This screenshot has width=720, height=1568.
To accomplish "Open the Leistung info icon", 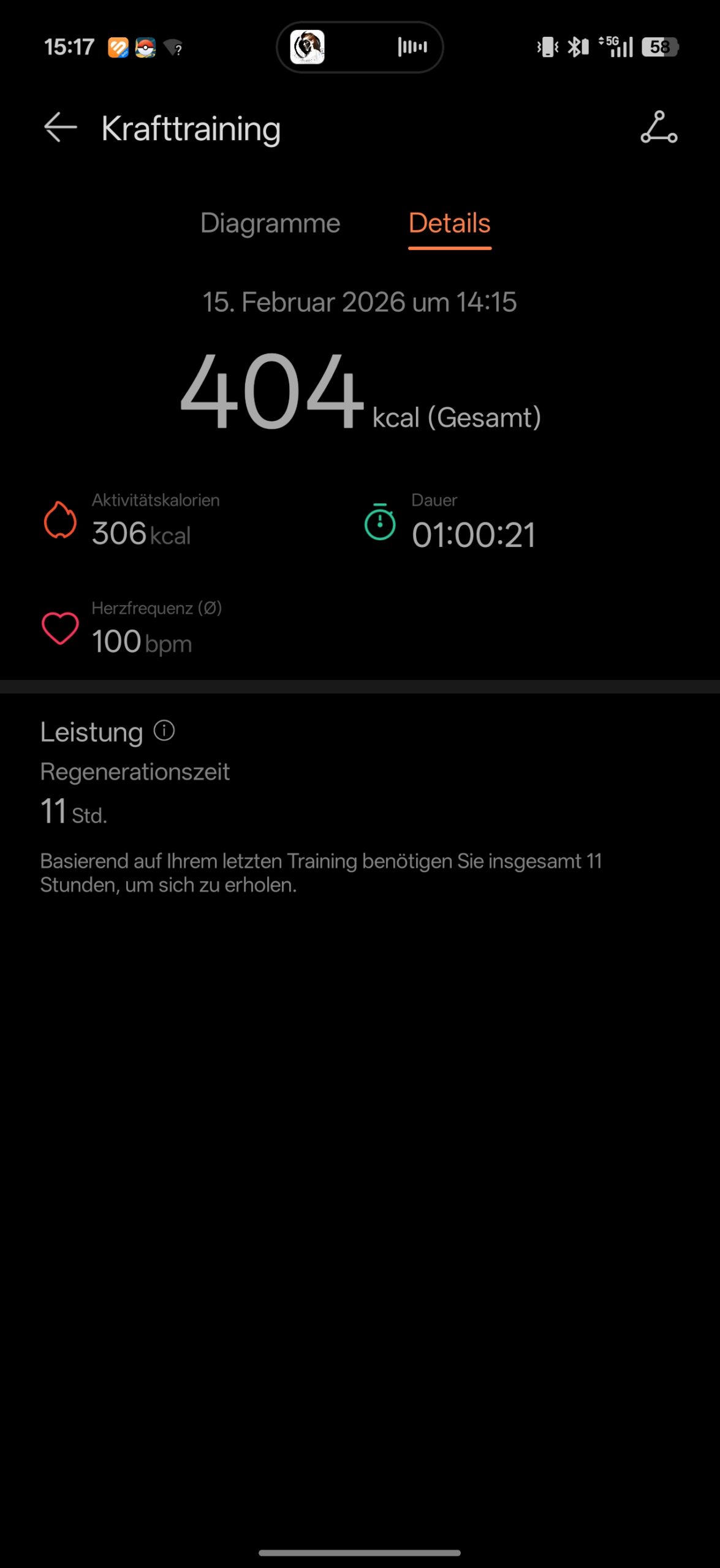I will 164,730.
